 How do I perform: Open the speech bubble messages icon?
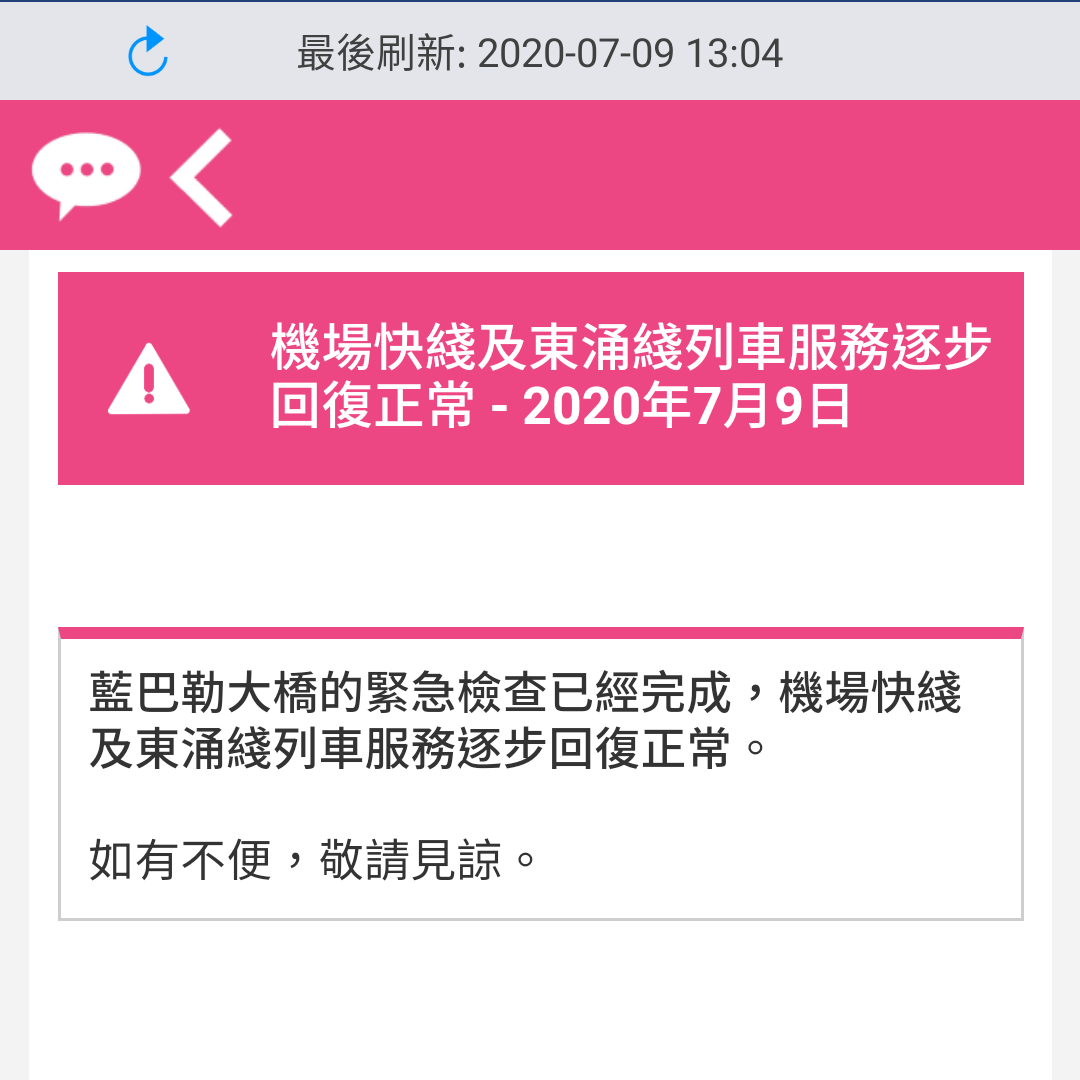coord(85,174)
